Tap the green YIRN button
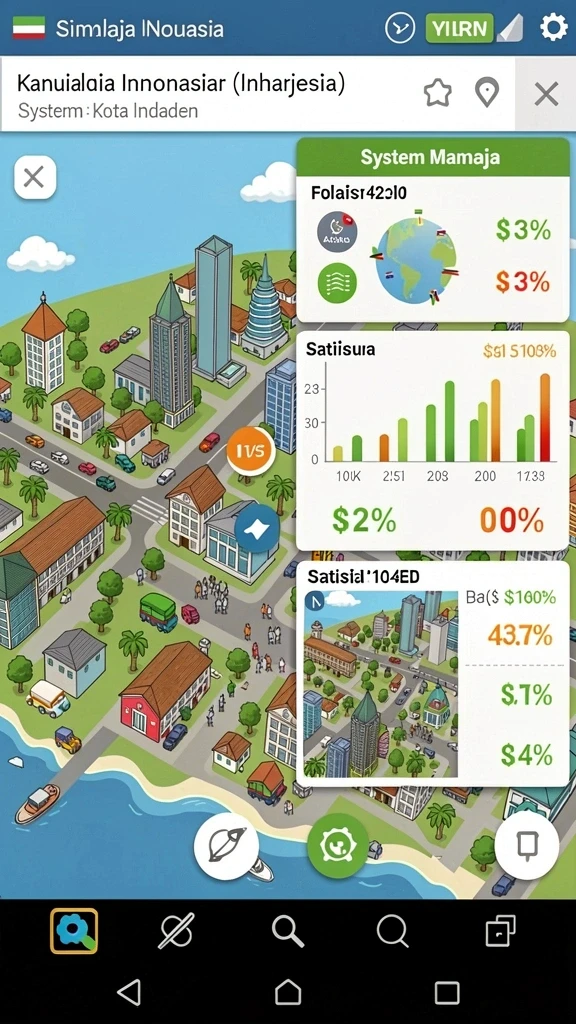Image resolution: width=576 pixels, height=1024 pixels. tap(460, 29)
